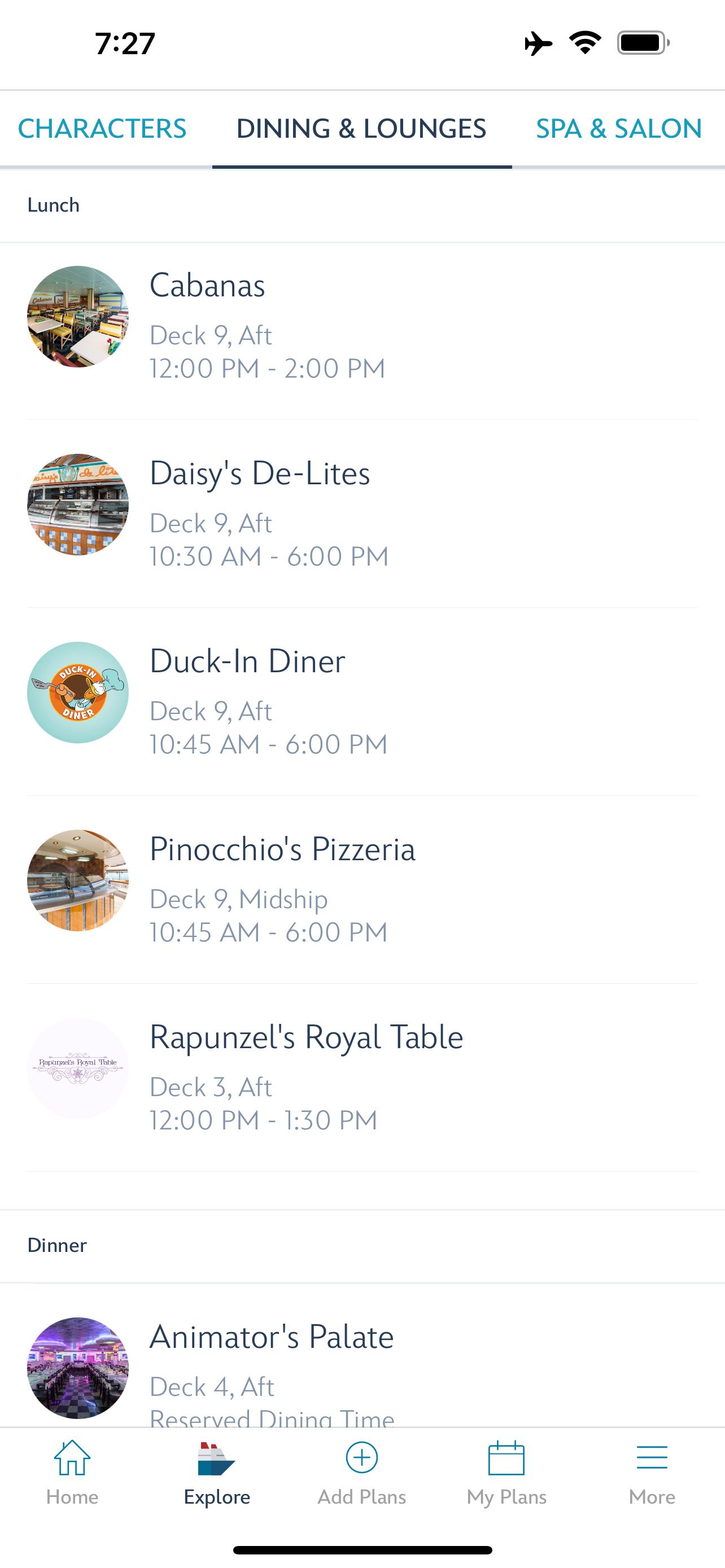Open Cabanas lunch details
Image resolution: width=725 pixels, height=1568 pixels.
361,326
